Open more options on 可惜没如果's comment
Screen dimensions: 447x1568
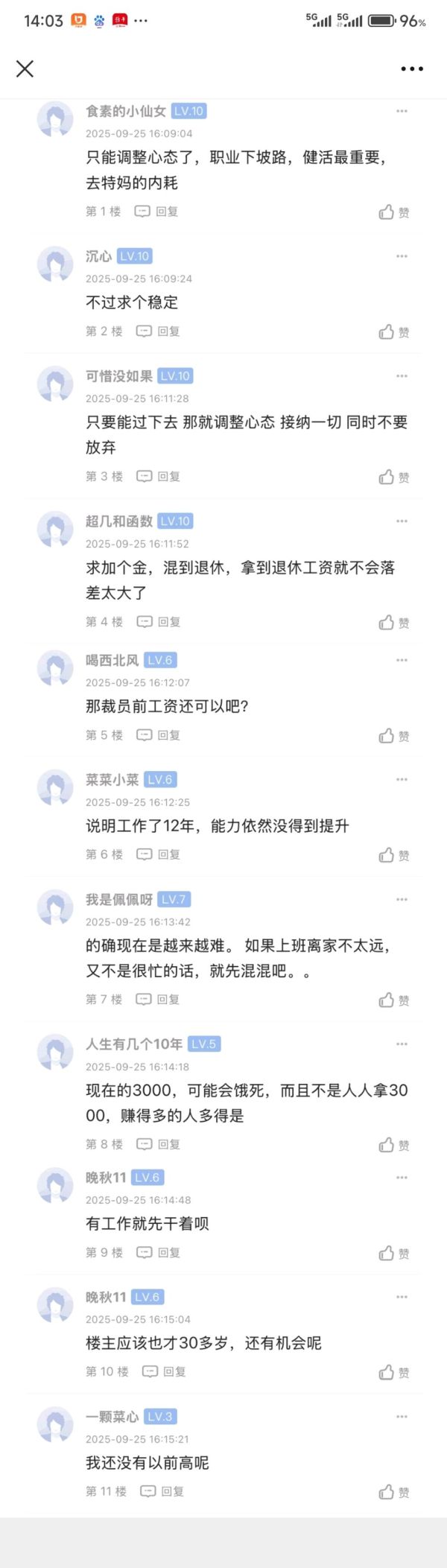(402, 376)
